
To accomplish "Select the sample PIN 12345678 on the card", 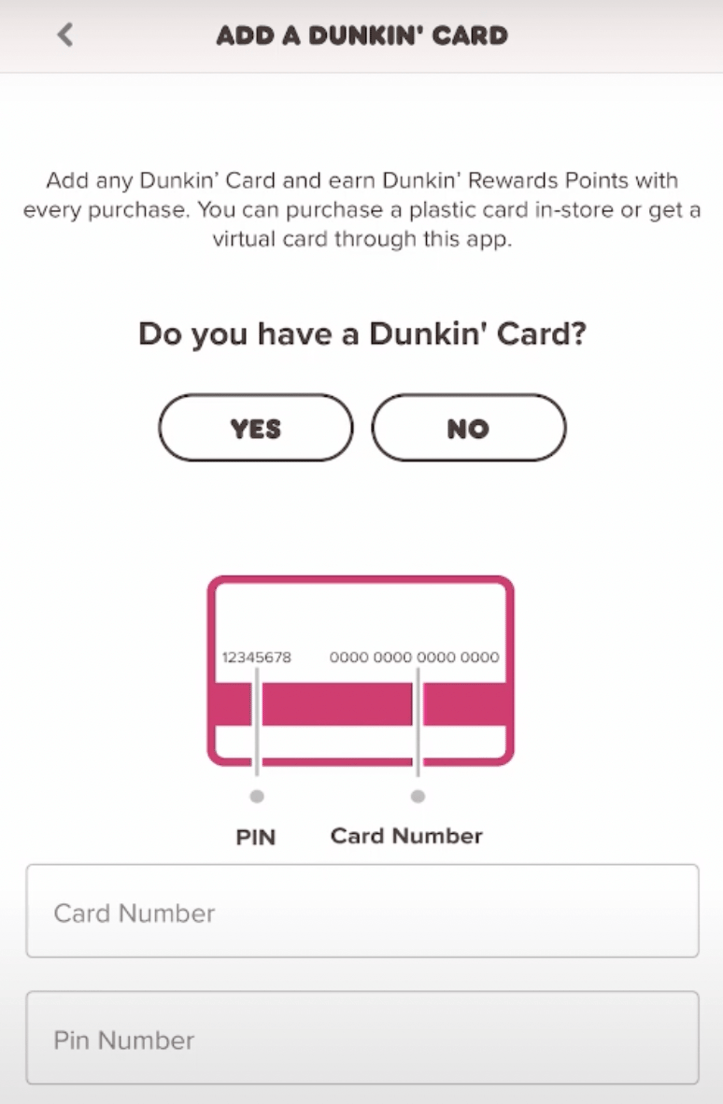I will 256,657.
